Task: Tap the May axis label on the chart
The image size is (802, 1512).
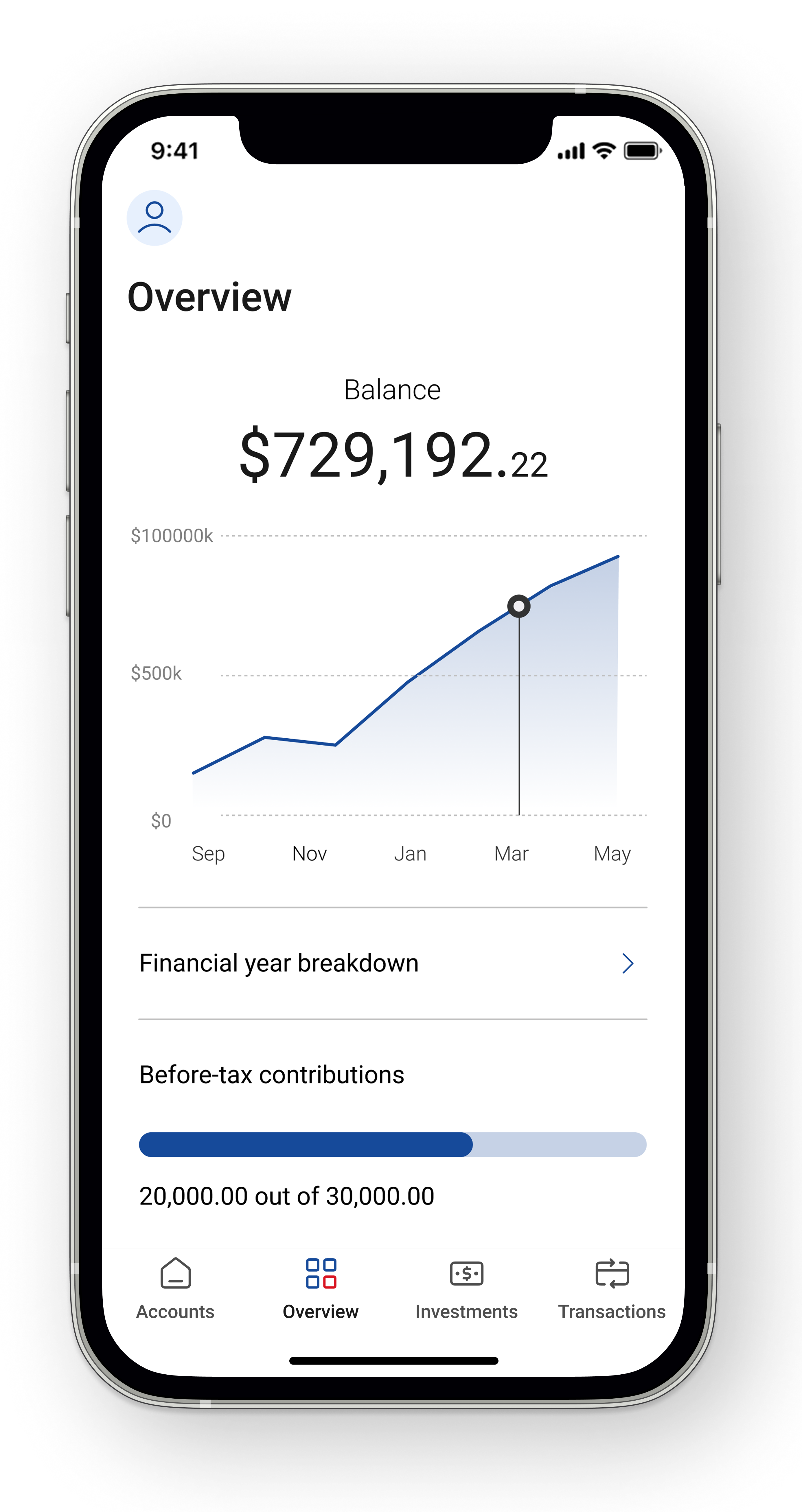Action: [x=613, y=853]
